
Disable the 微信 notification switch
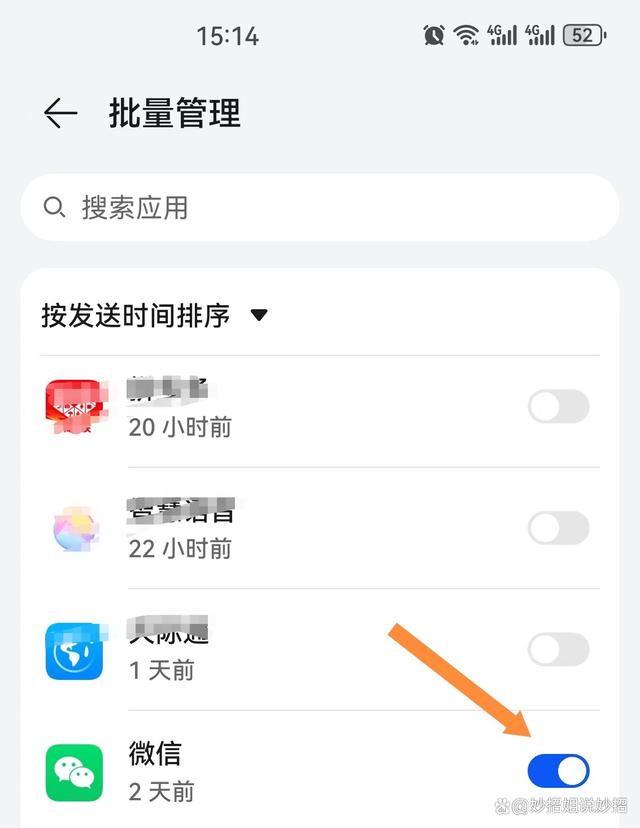558,771
